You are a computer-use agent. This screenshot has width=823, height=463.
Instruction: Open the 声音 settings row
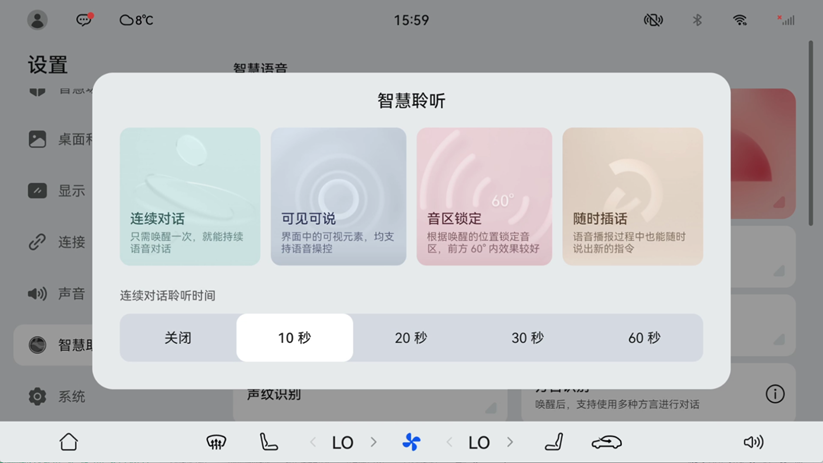(x=58, y=294)
